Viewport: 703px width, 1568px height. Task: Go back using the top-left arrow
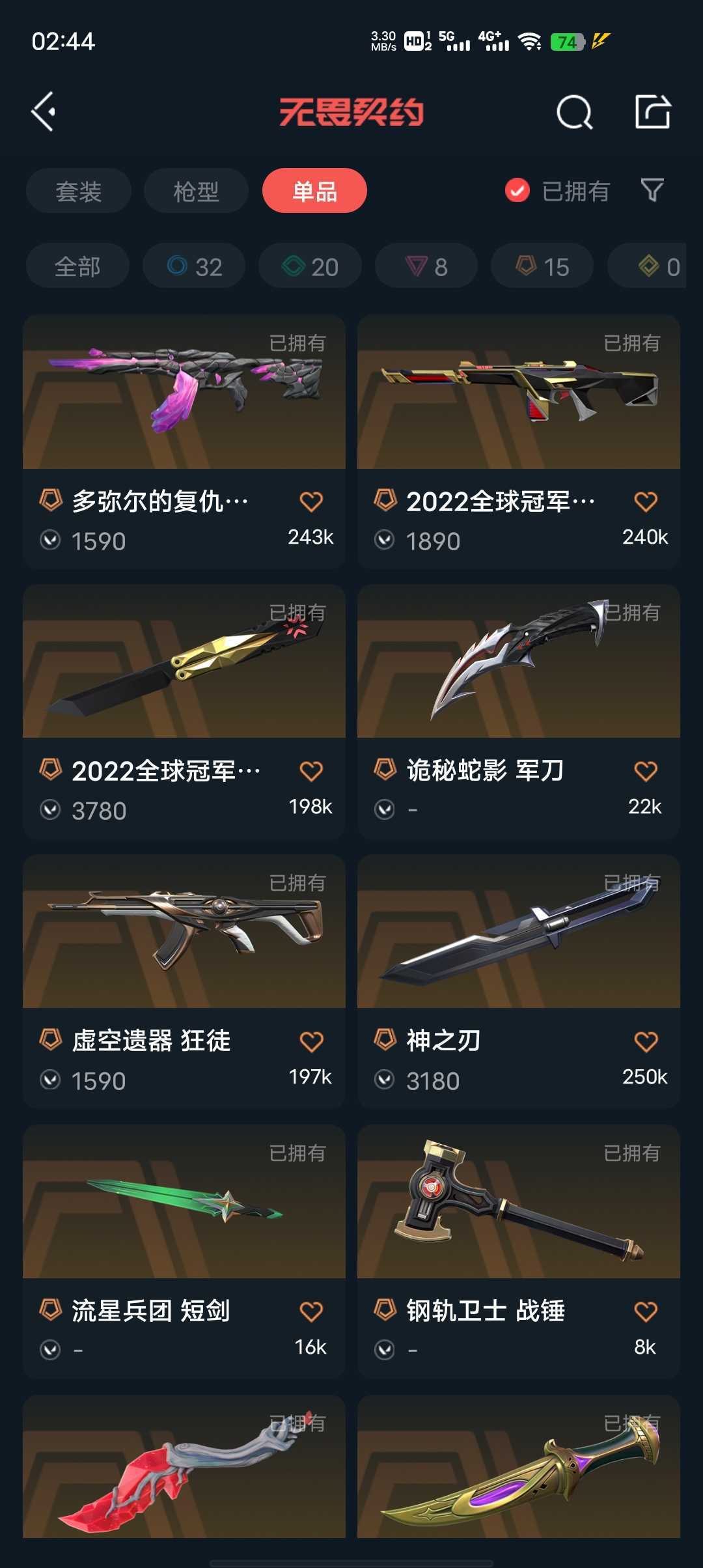tap(44, 112)
